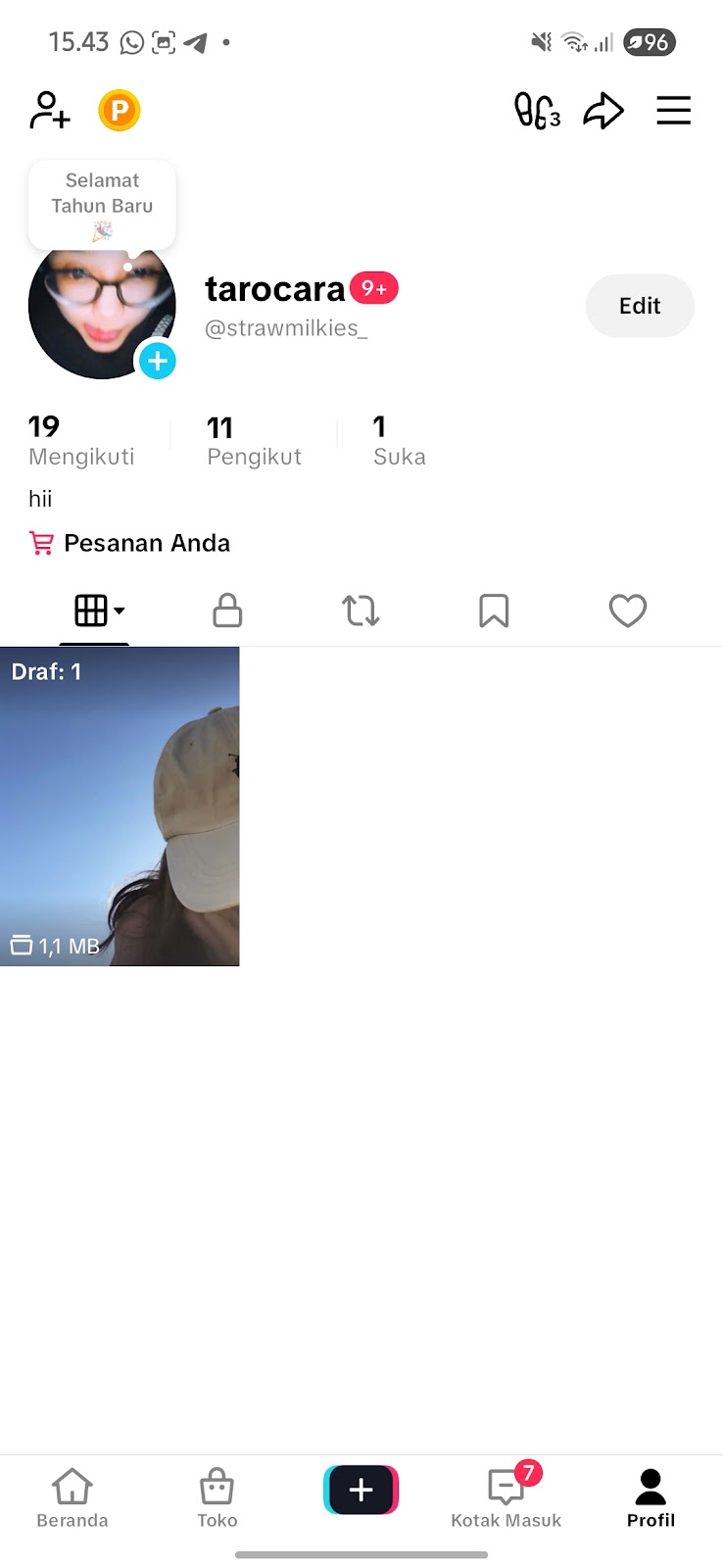Switch to the saved bookmarks tab
The width and height of the screenshot is (723, 1568).
(x=494, y=611)
